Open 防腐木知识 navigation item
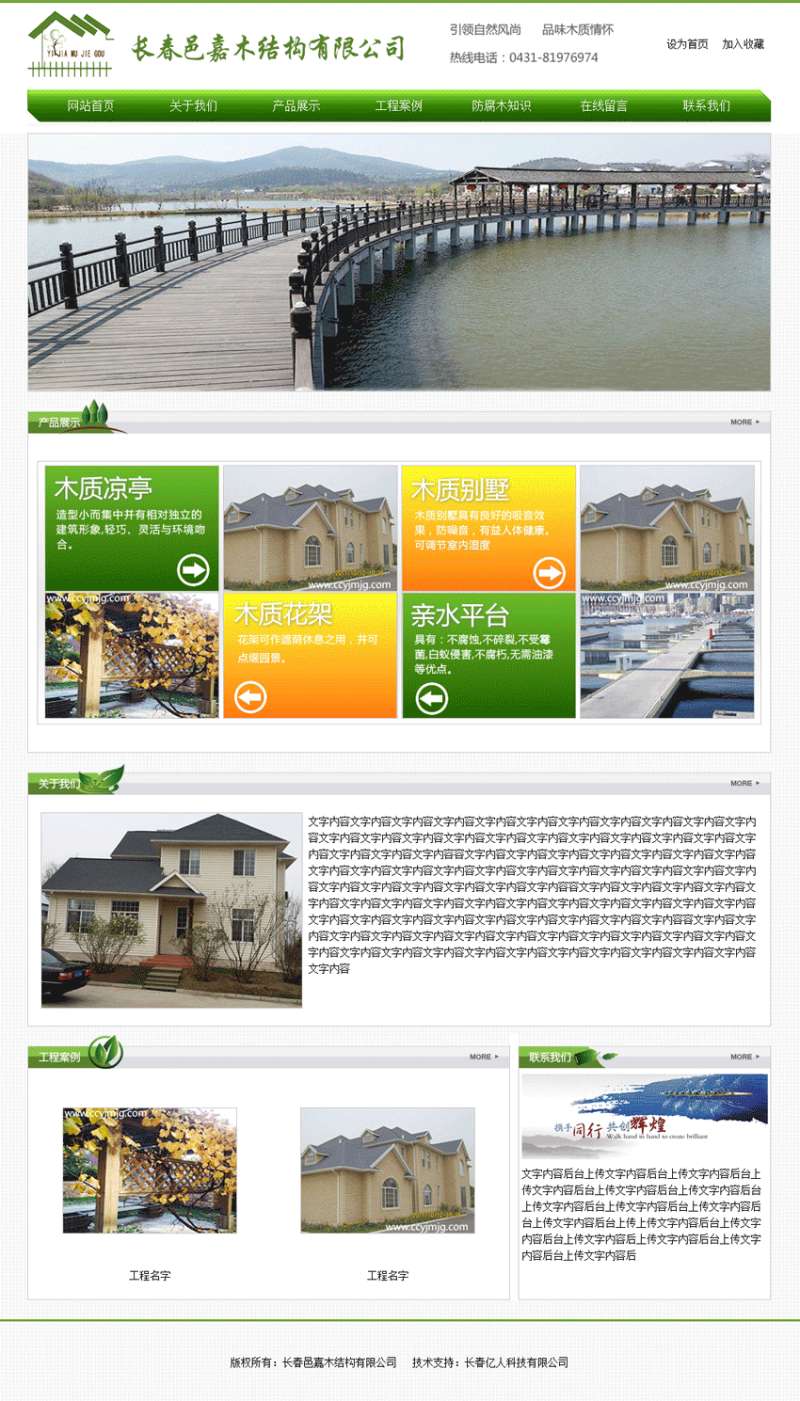Image resolution: width=800 pixels, height=1401 pixels. coord(501,106)
